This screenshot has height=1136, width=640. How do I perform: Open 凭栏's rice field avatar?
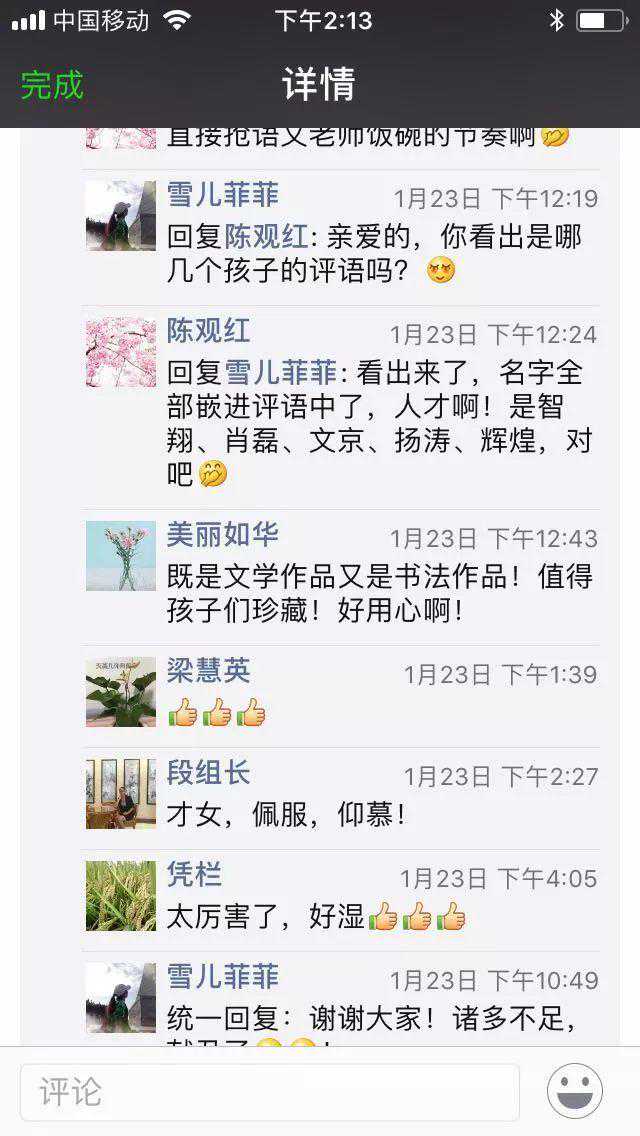pyautogui.click(x=121, y=895)
